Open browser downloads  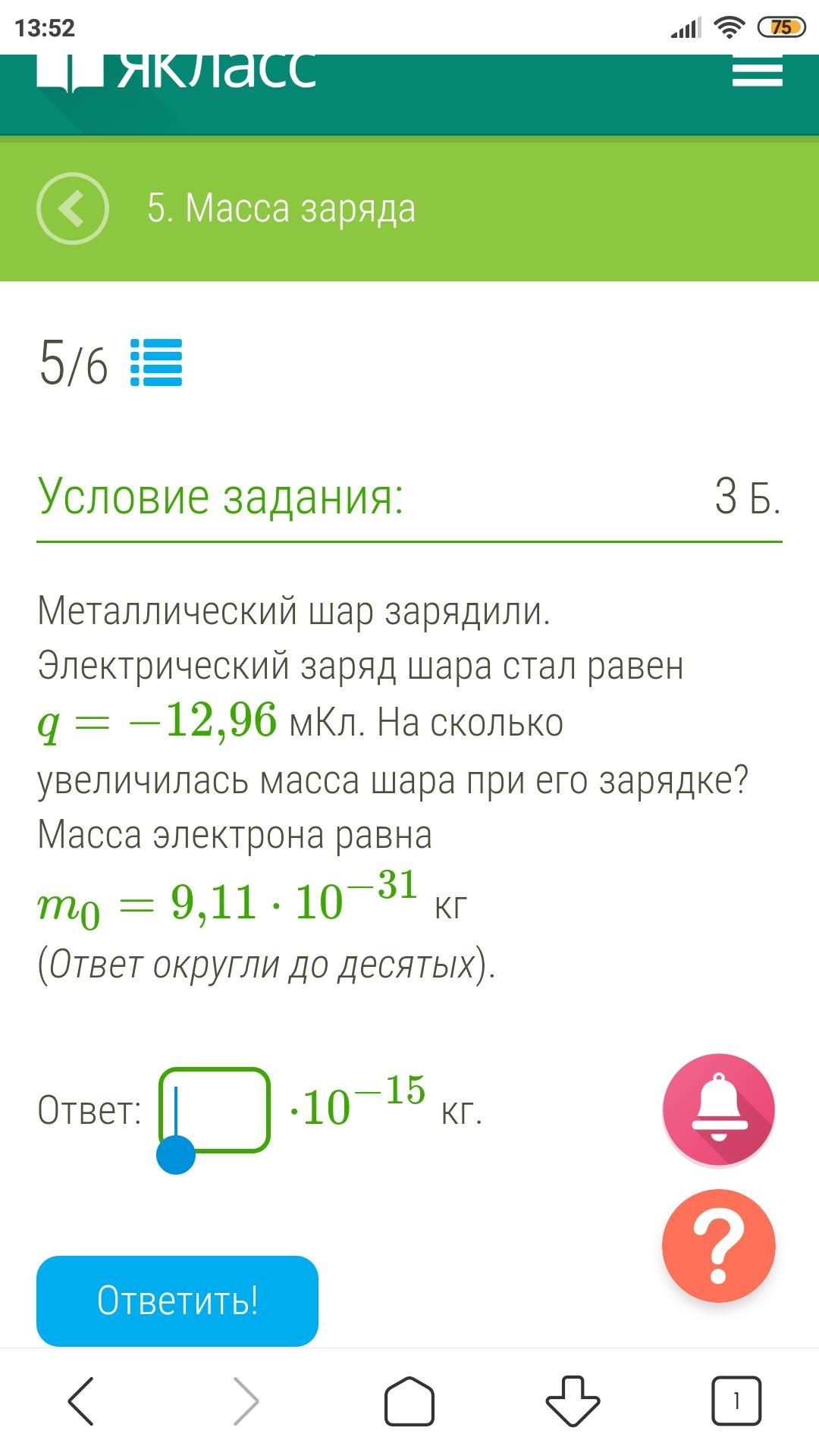point(573,1401)
